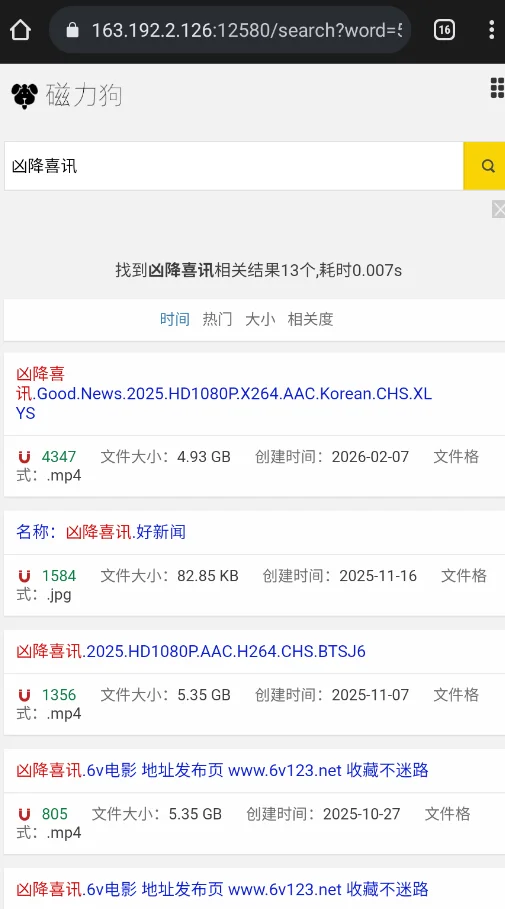This screenshot has height=909, width=505.
Task: Sort results by 热门
Action: coord(217,319)
